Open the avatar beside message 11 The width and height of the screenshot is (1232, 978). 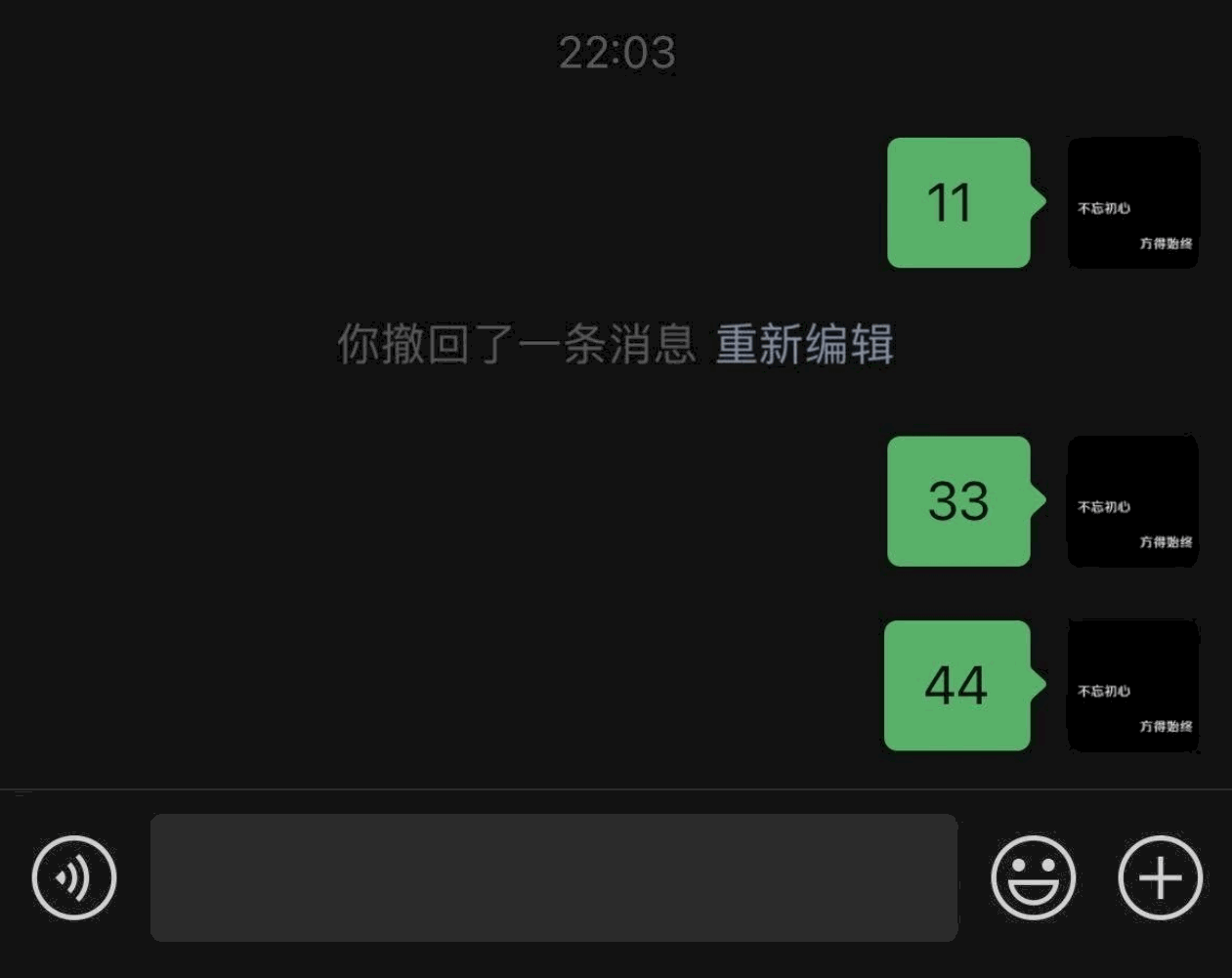(1133, 203)
